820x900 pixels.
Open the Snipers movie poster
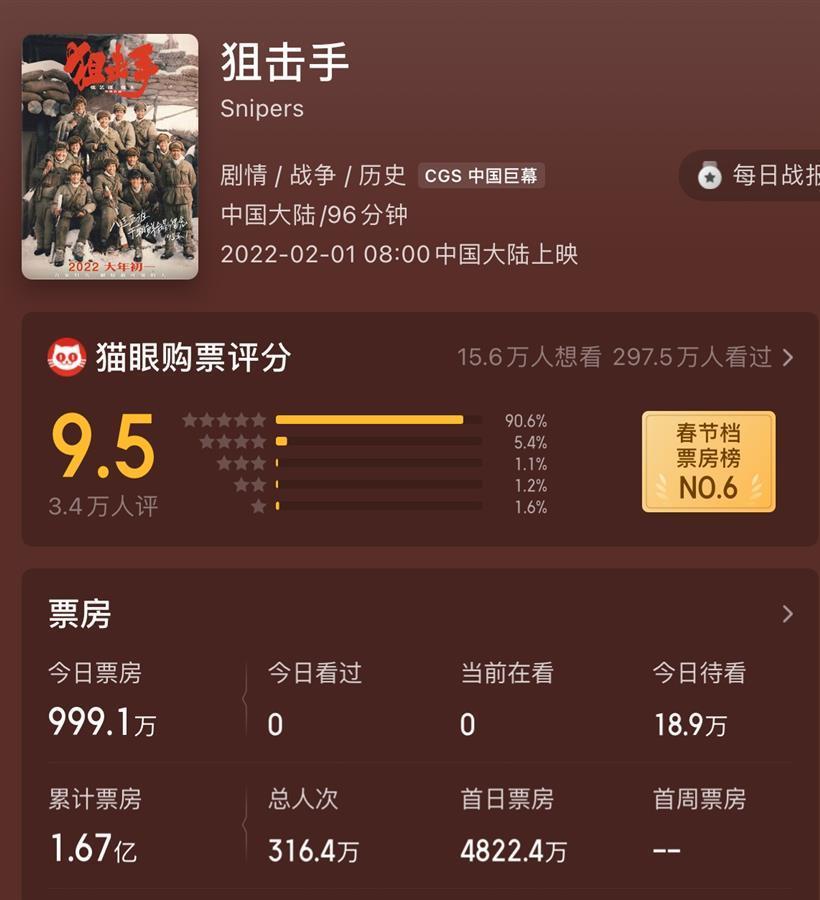[110, 157]
